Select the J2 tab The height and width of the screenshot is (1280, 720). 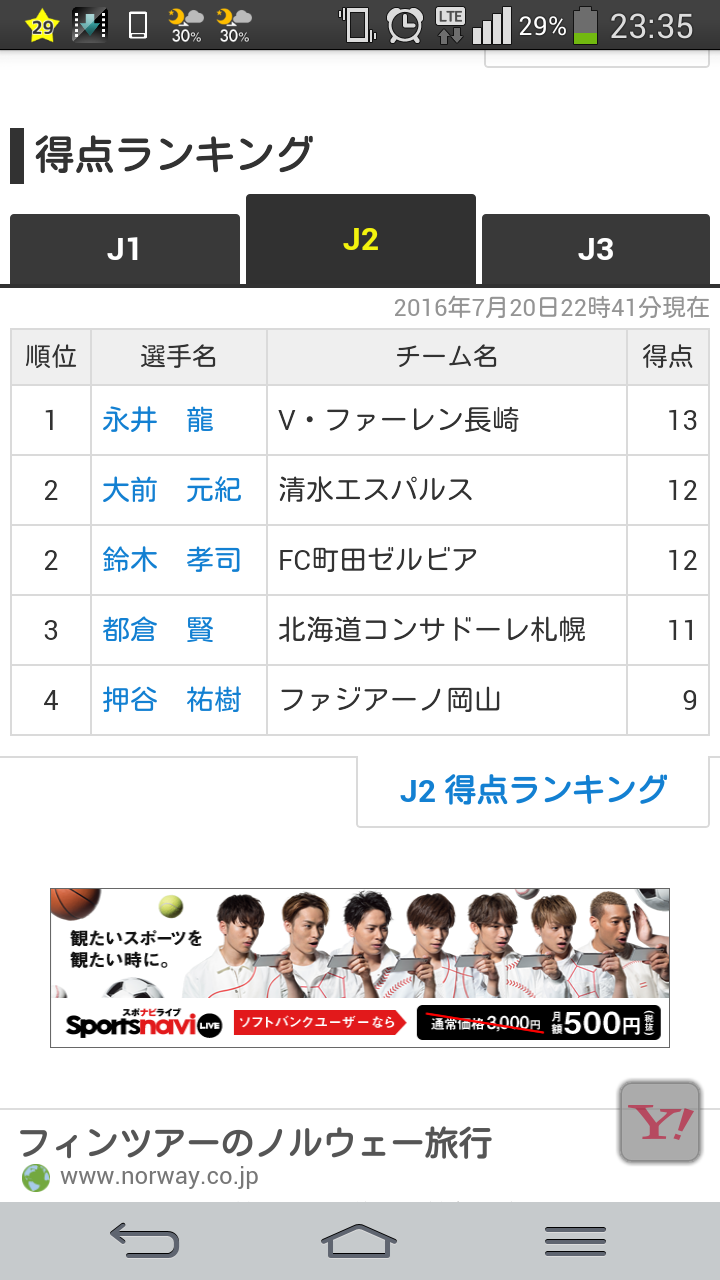(x=361, y=239)
